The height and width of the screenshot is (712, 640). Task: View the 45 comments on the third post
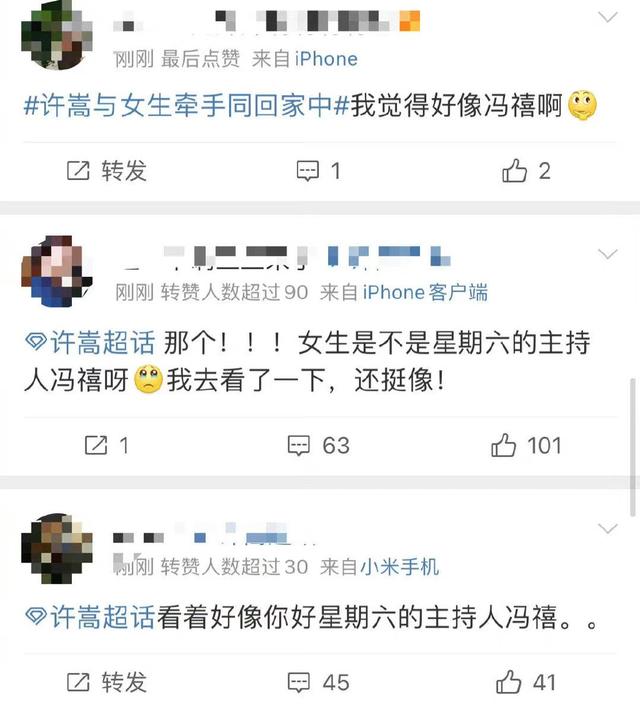click(x=319, y=682)
